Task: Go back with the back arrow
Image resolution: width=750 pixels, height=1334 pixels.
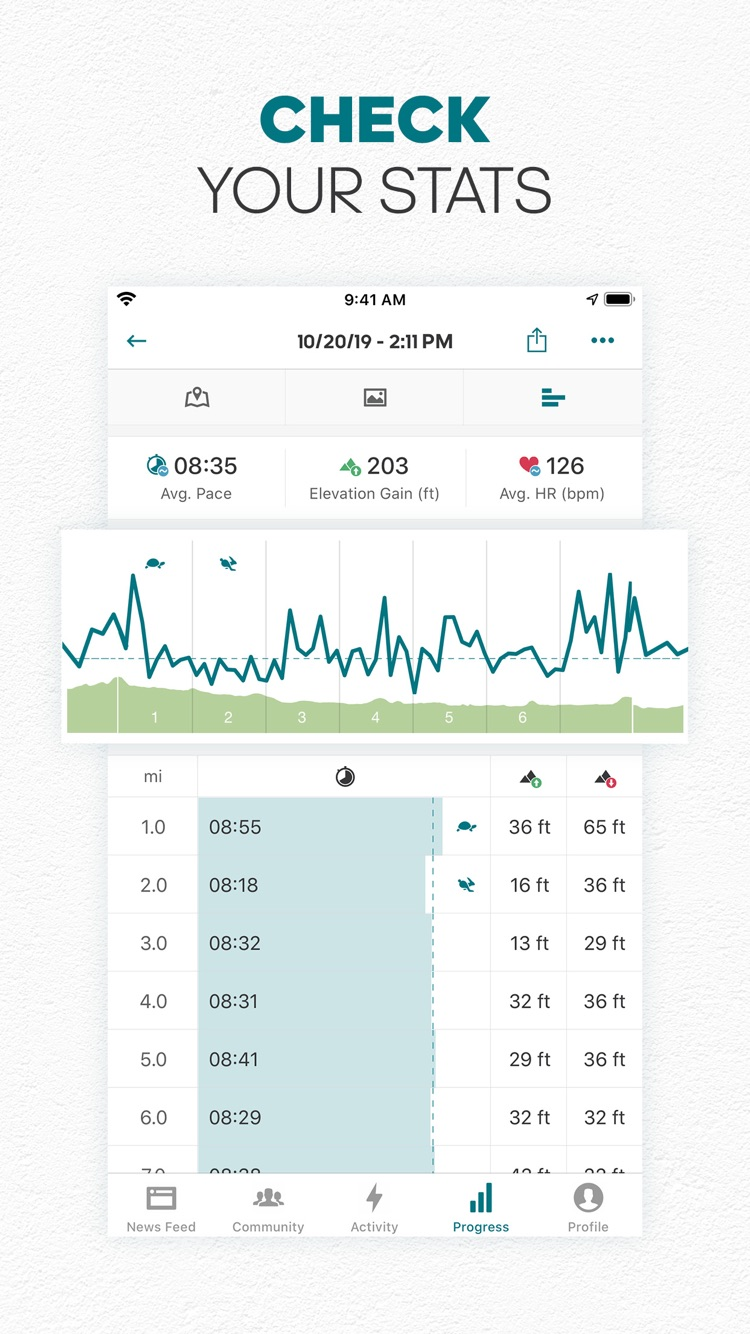Action: pyautogui.click(x=136, y=340)
